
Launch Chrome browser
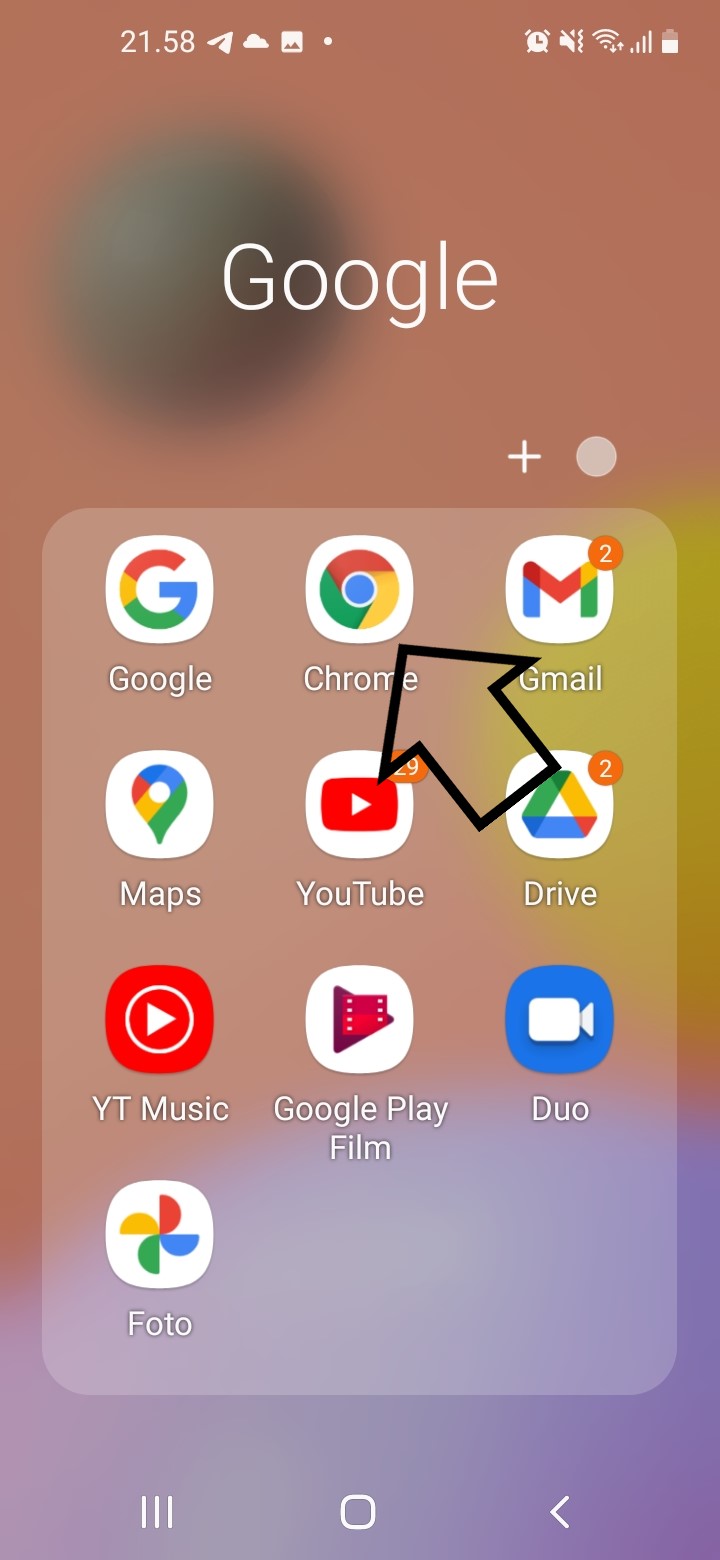(x=359, y=590)
